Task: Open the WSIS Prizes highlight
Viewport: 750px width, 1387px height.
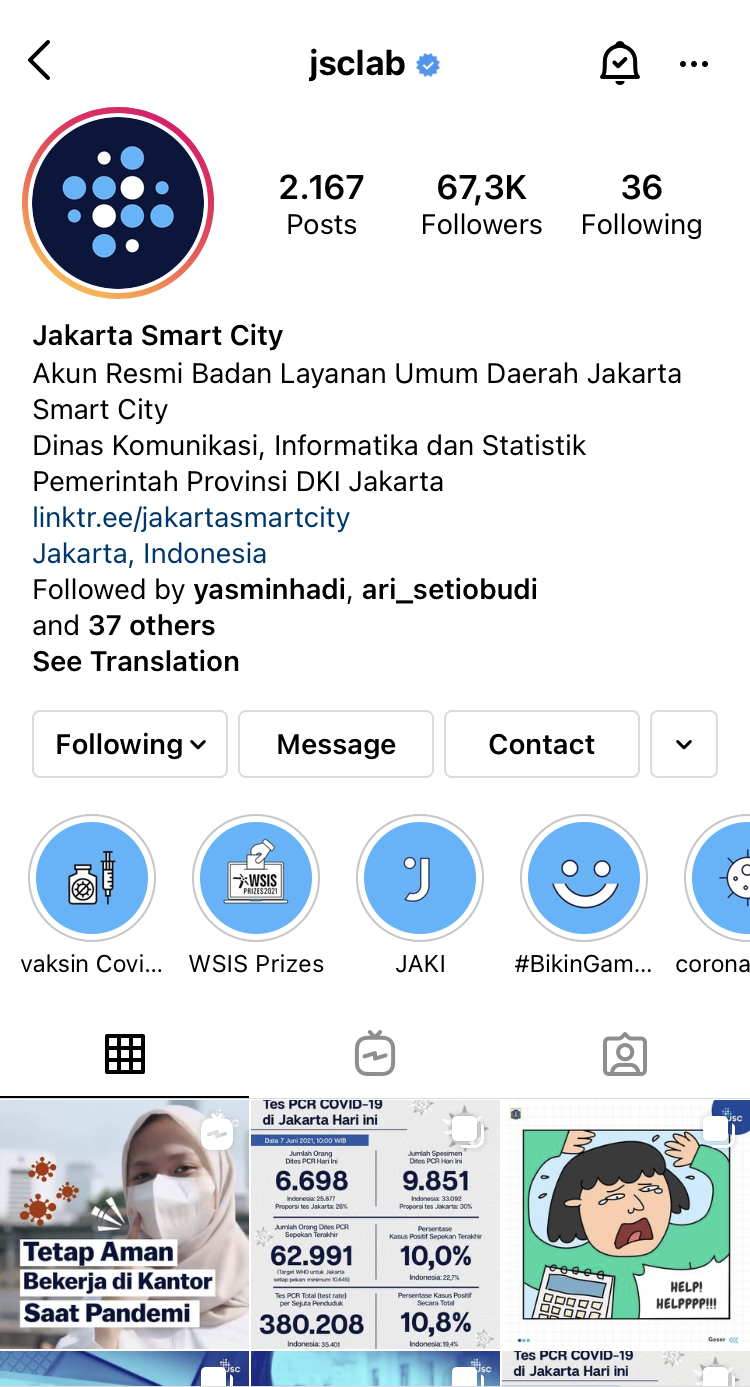Action: pos(257,880)
